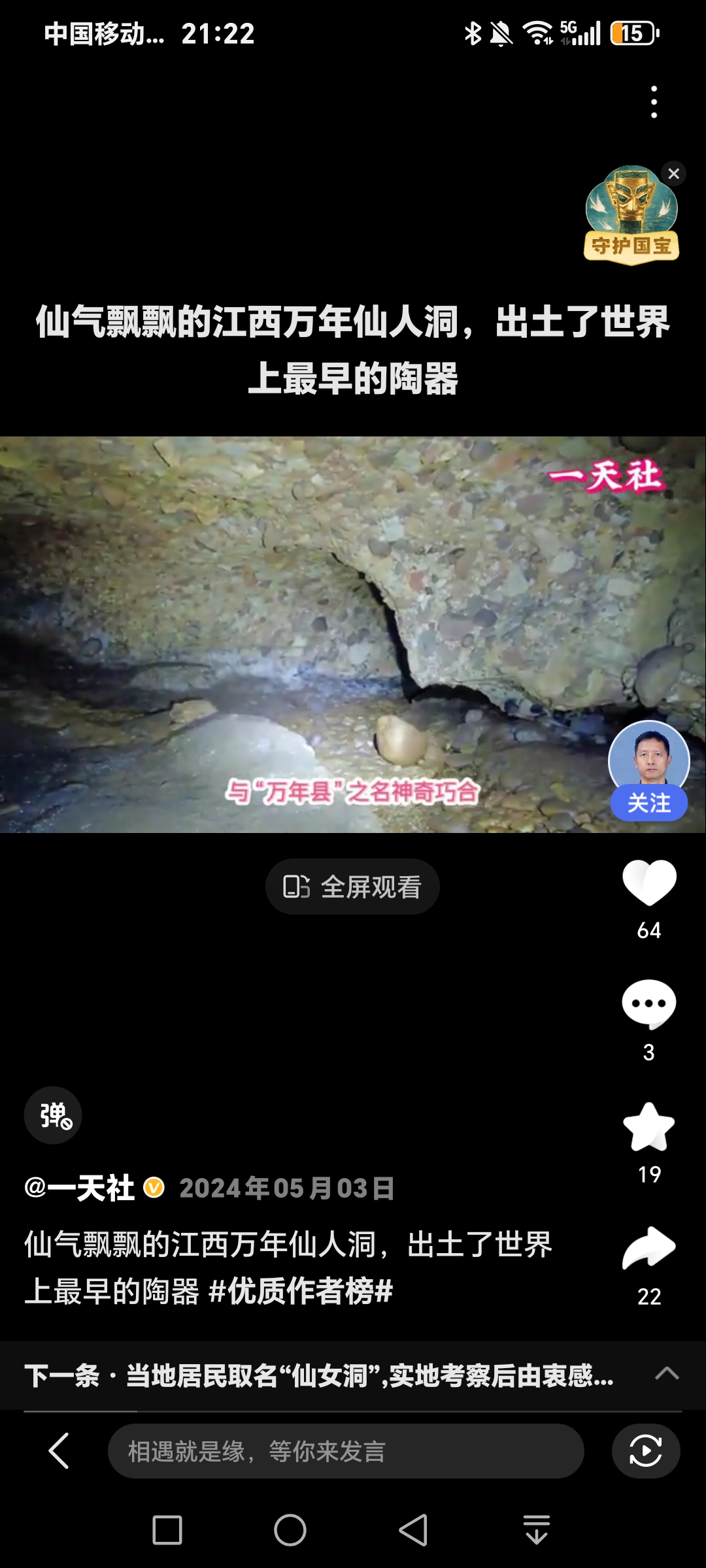Screen dimensions: 706x1568
Task: Open the comments section
Action: tap(648, 1004)
